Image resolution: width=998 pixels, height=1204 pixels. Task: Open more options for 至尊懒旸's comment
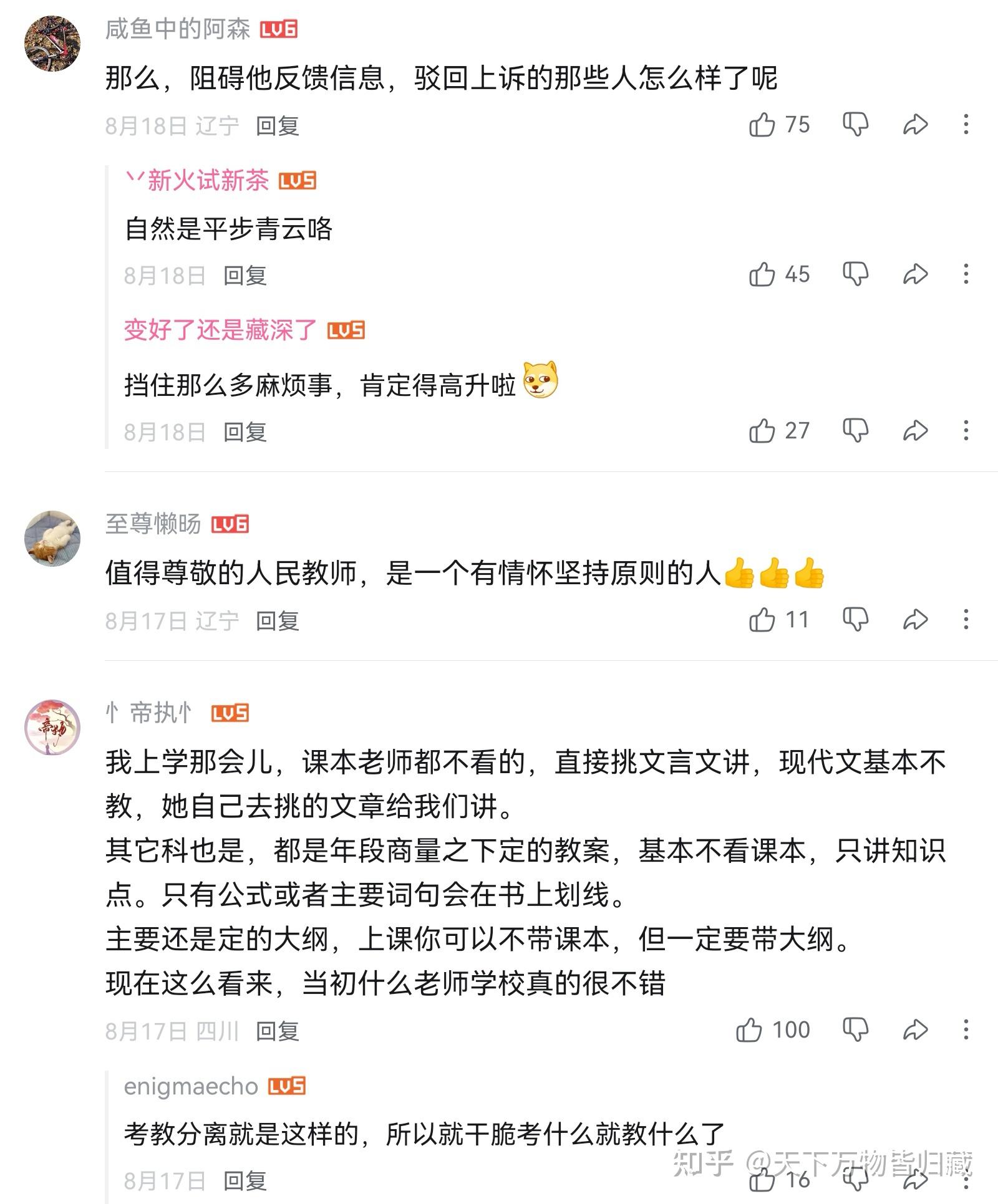pos(966,620)
